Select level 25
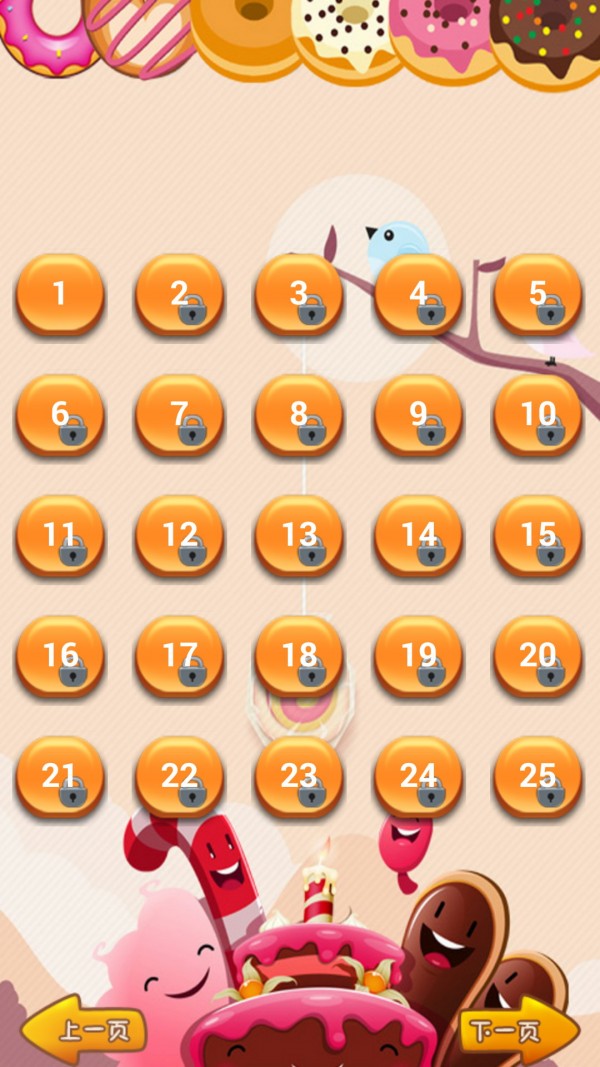The width and height of the screenshot is (600, 1067). pos(538,776)
